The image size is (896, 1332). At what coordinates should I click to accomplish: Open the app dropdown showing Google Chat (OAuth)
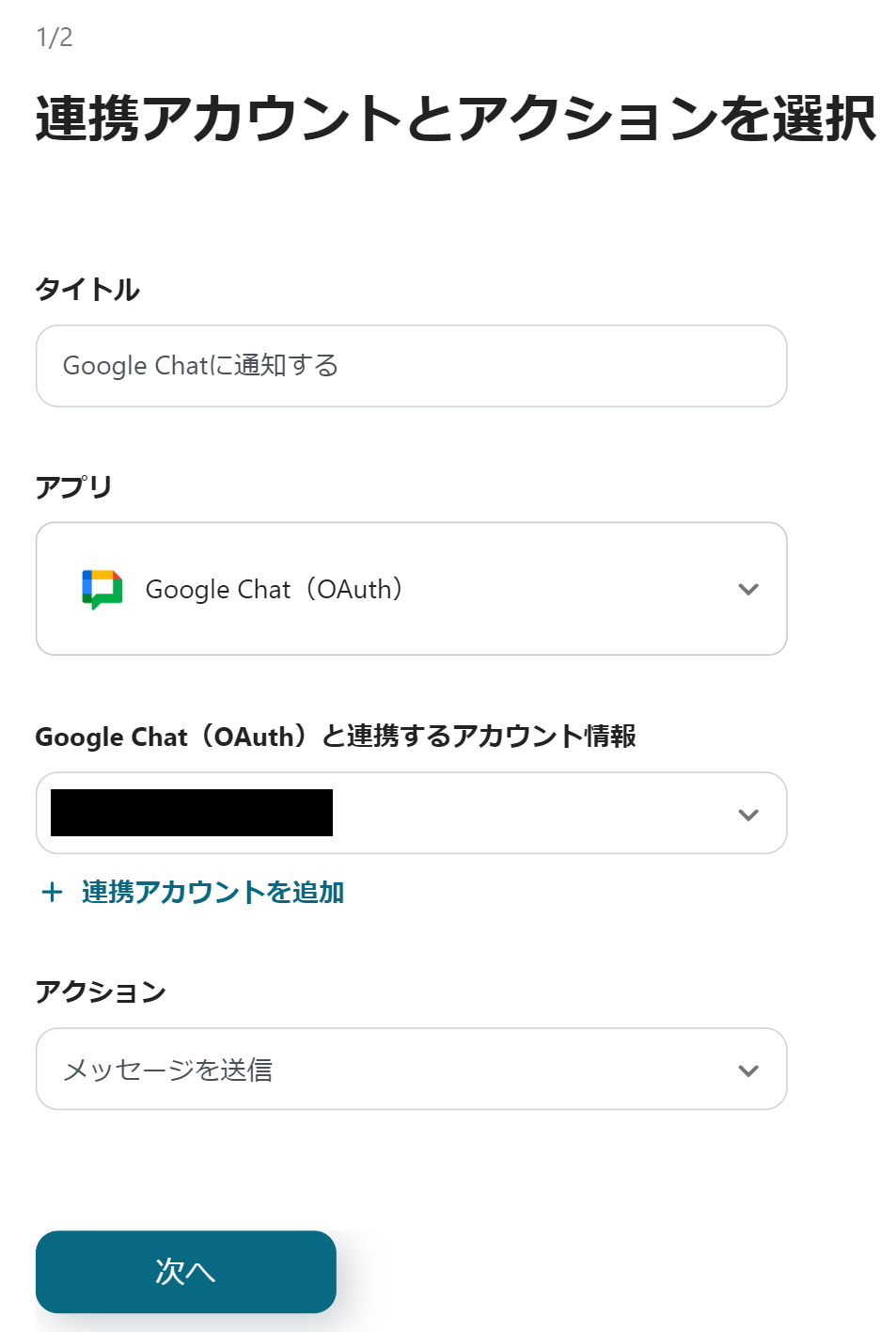(411, 589)
